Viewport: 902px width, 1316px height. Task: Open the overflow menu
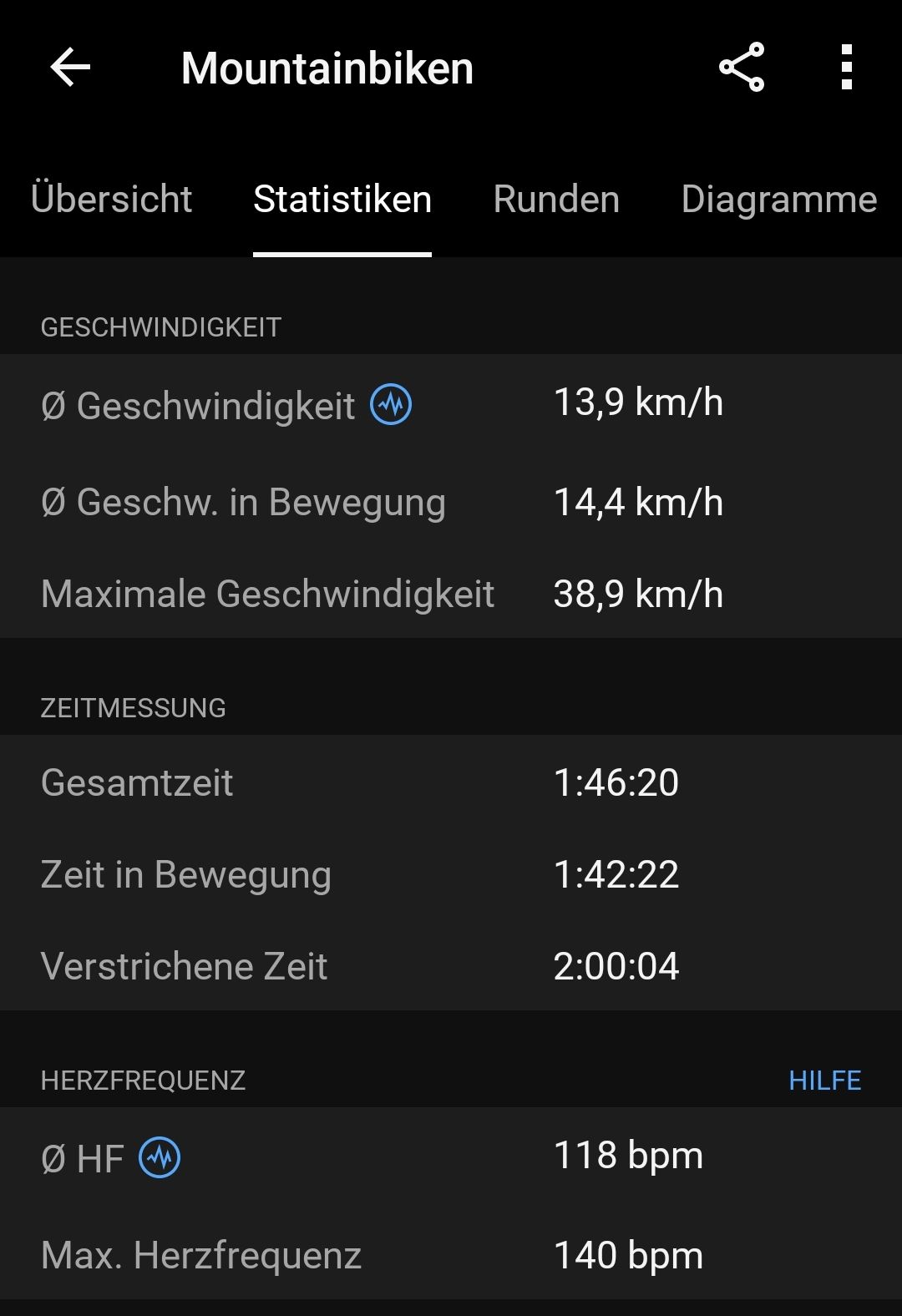point(846,67)
